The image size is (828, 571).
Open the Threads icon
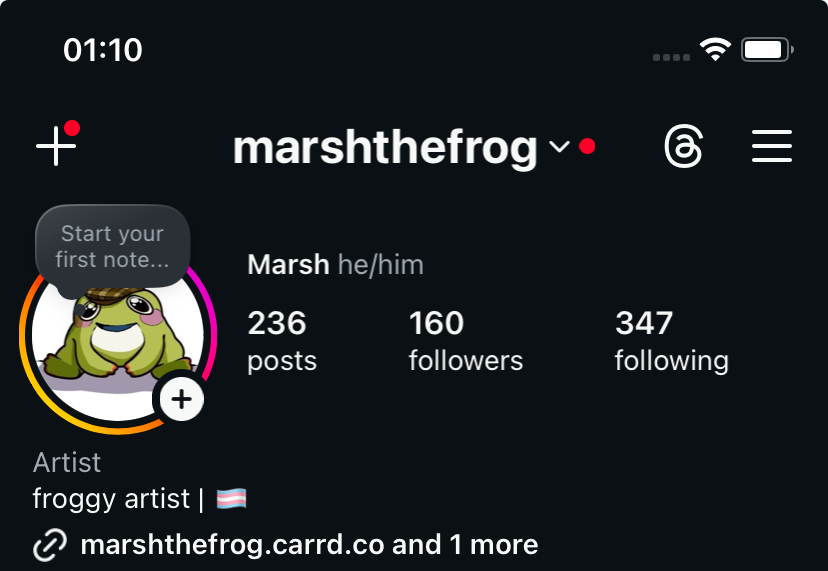click(x=684, y=148)
